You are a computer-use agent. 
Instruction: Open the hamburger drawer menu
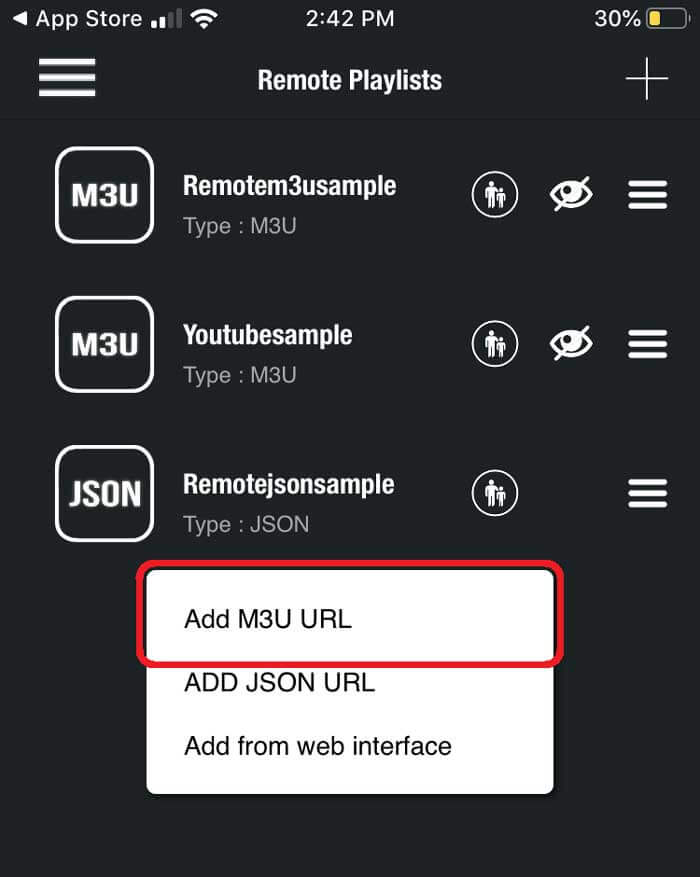pyautogui.click(x=67, y=78)
